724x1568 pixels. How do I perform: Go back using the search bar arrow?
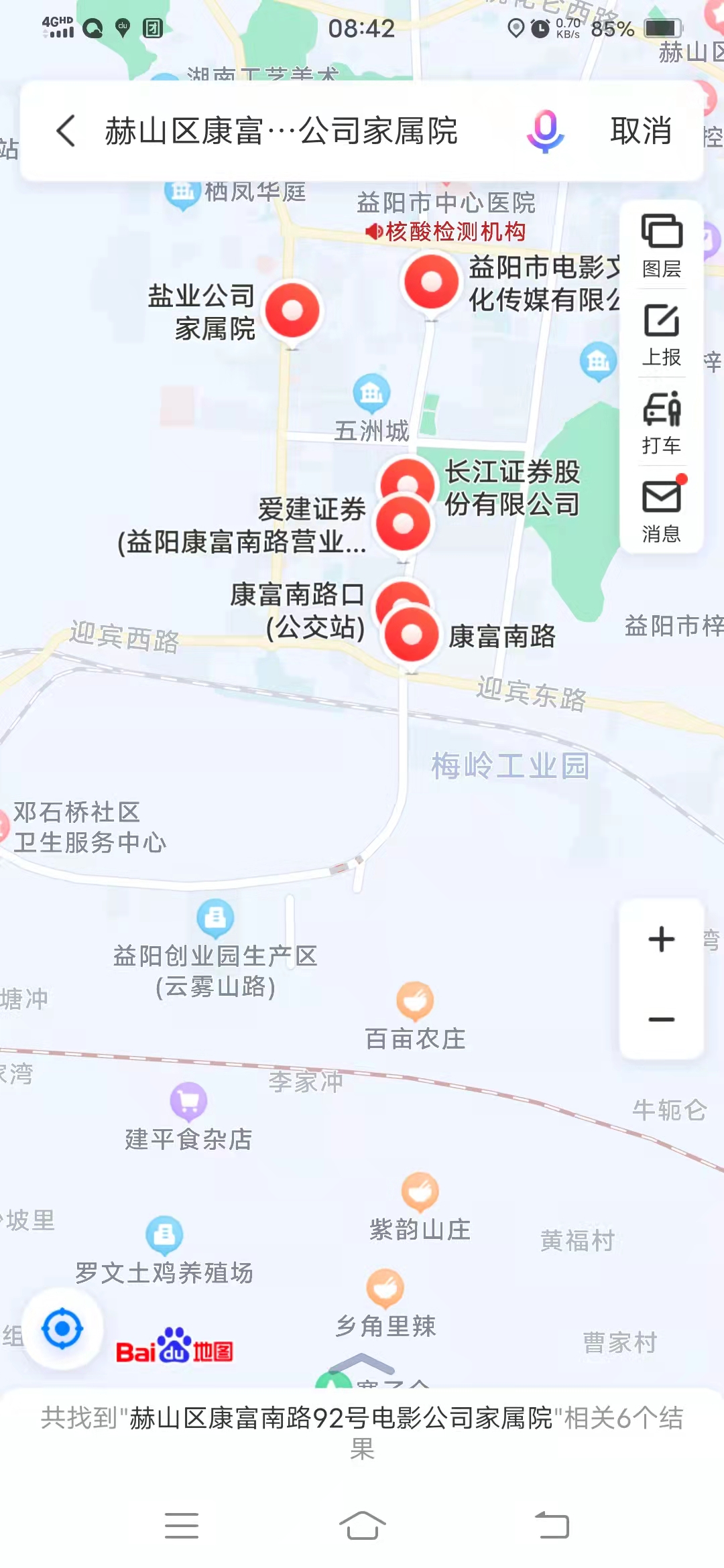pyautogui.click(x=66, y=131)
